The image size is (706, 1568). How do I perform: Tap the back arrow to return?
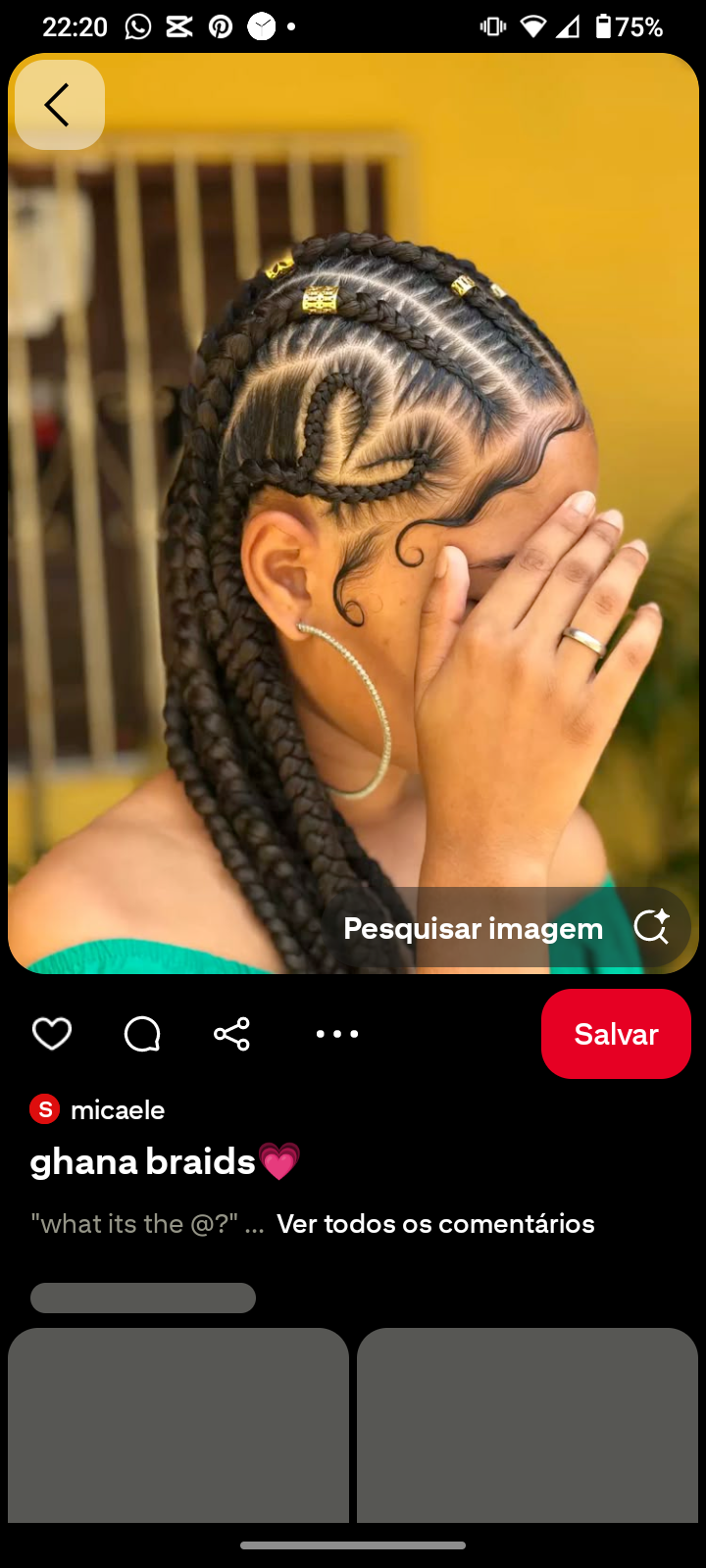59,104
